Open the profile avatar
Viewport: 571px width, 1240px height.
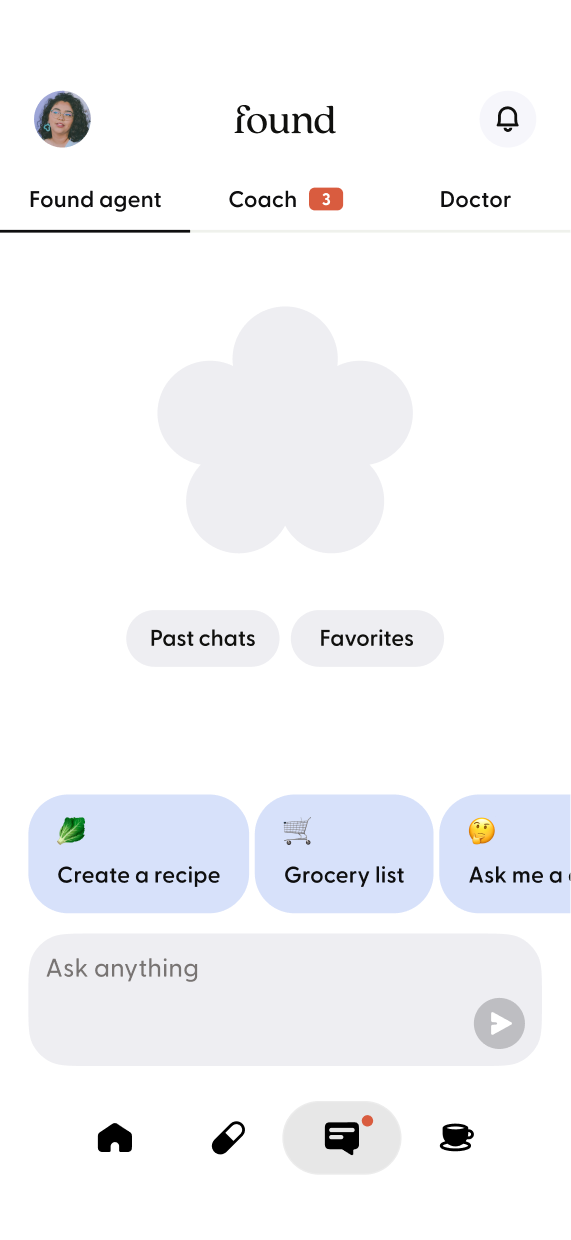click(x=63, y=119)
